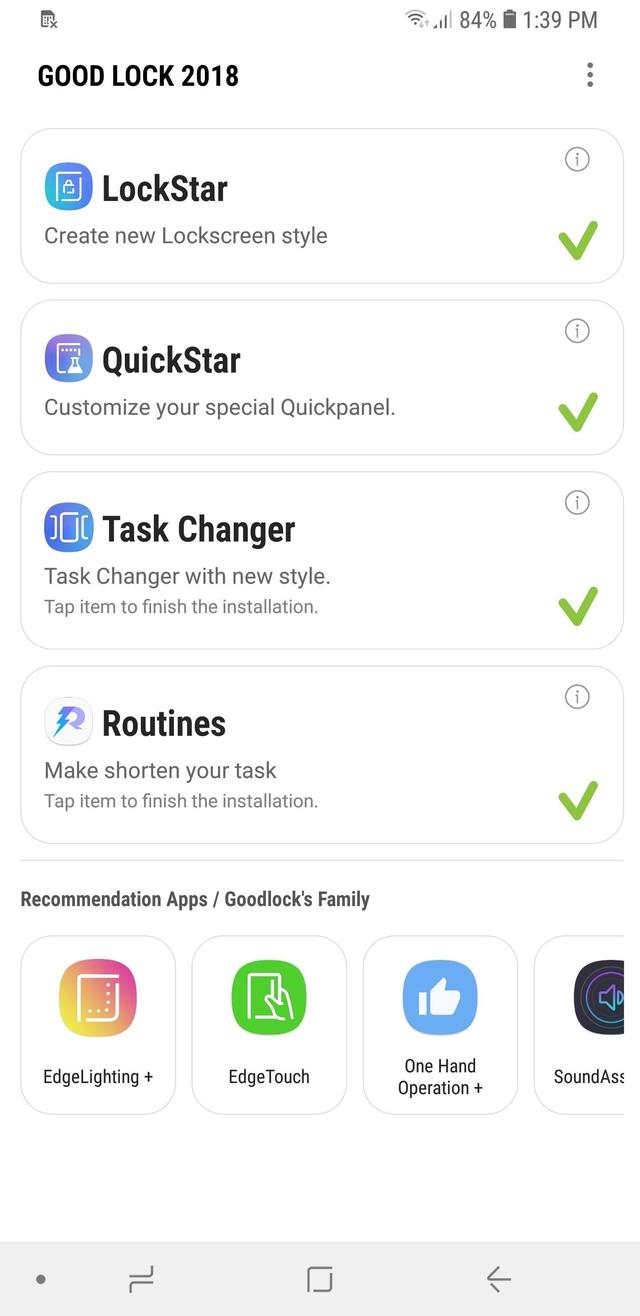
Task: Open EdgeLighting + recommendation
Action: [x=98, y=1024]
